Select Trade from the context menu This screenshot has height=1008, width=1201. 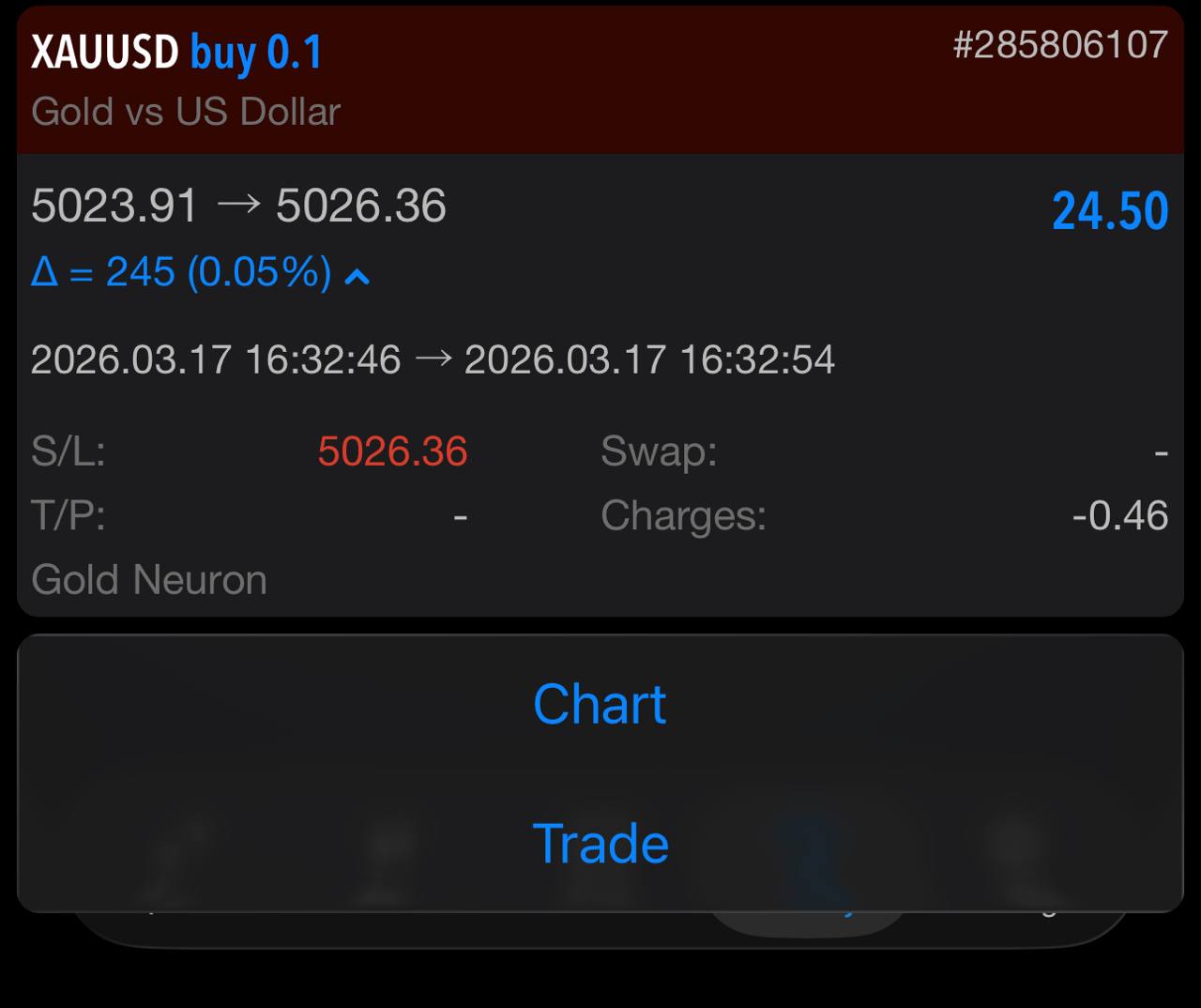tap(600, 843)
